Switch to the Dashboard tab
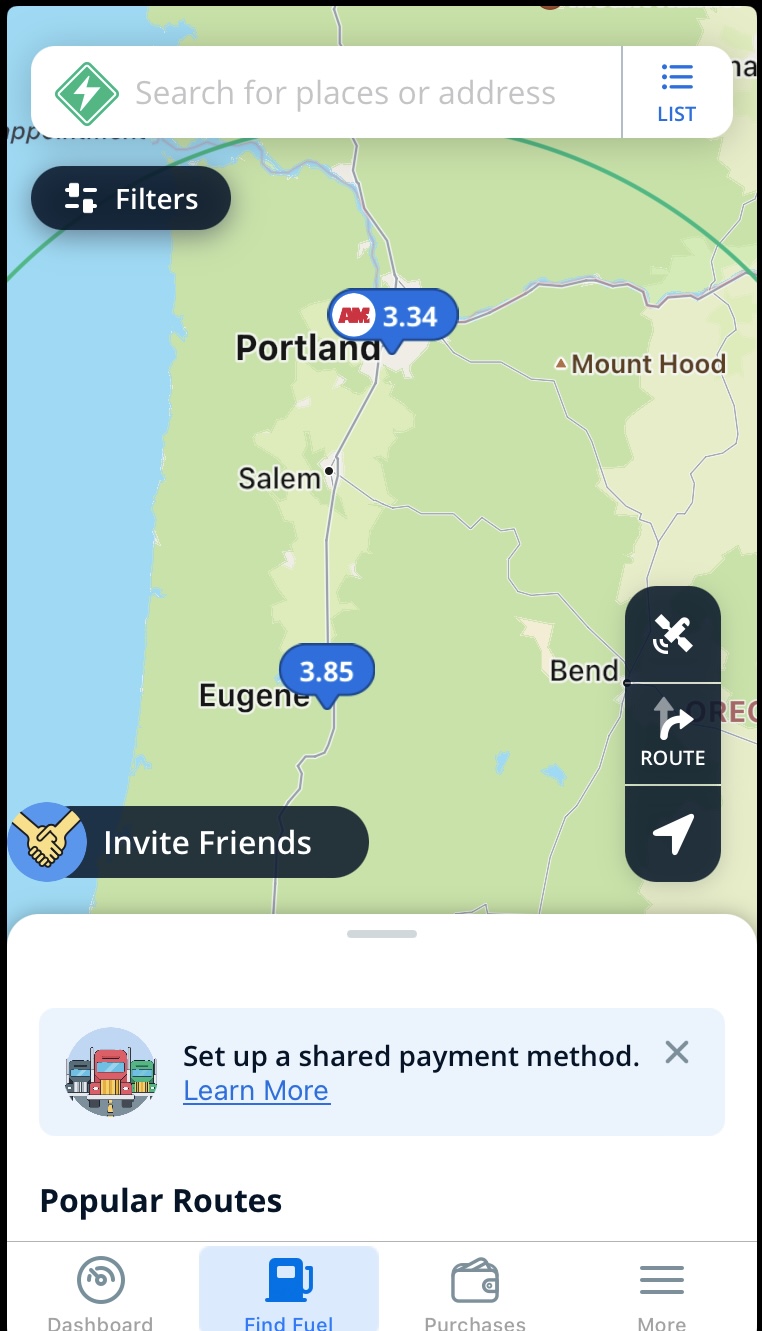This screenshot has height=1331, width=762. (100, 1291)
